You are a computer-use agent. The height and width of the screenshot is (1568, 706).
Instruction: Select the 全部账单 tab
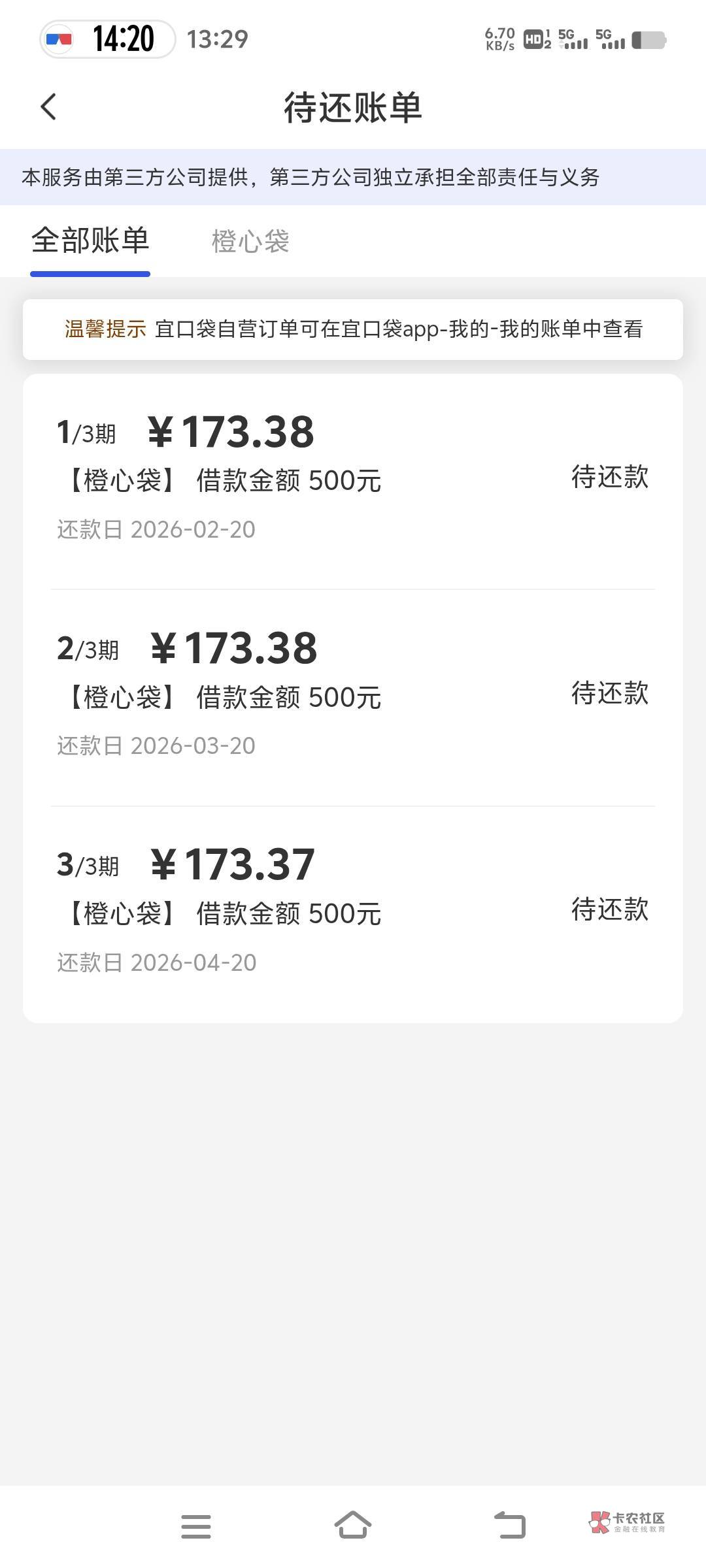point(90,240)
